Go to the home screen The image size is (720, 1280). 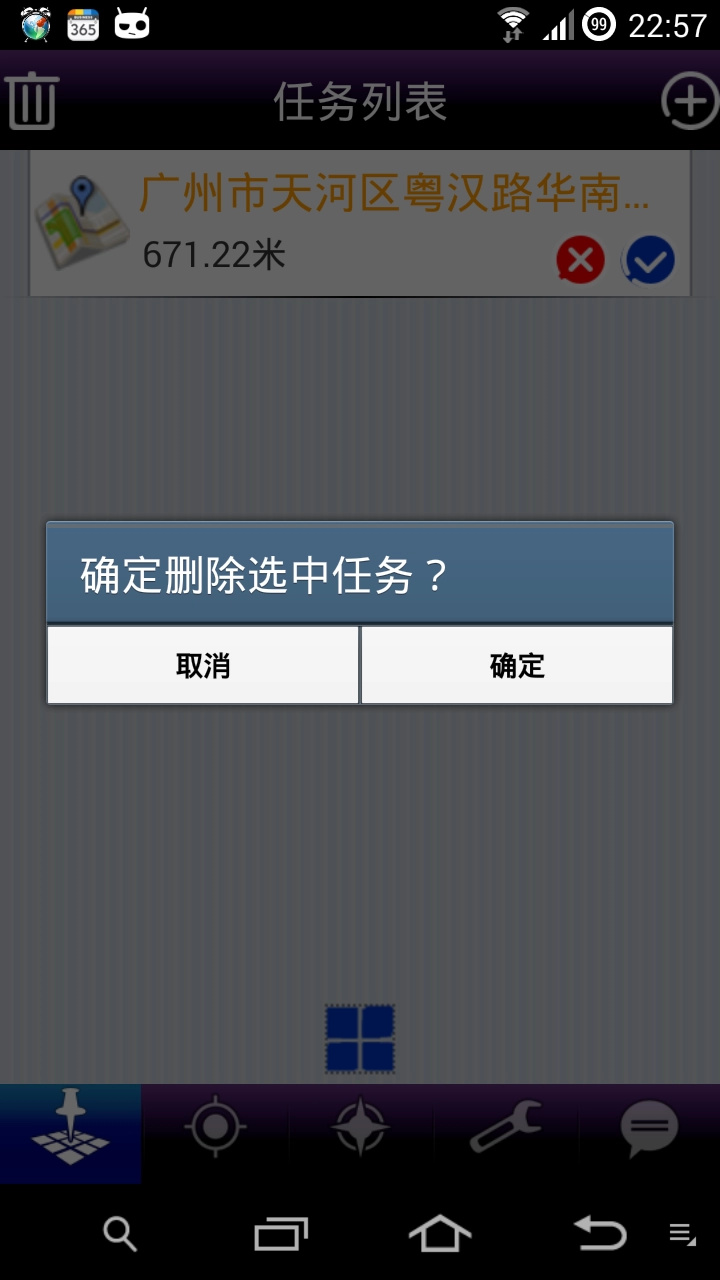(x=440, y=1234)
